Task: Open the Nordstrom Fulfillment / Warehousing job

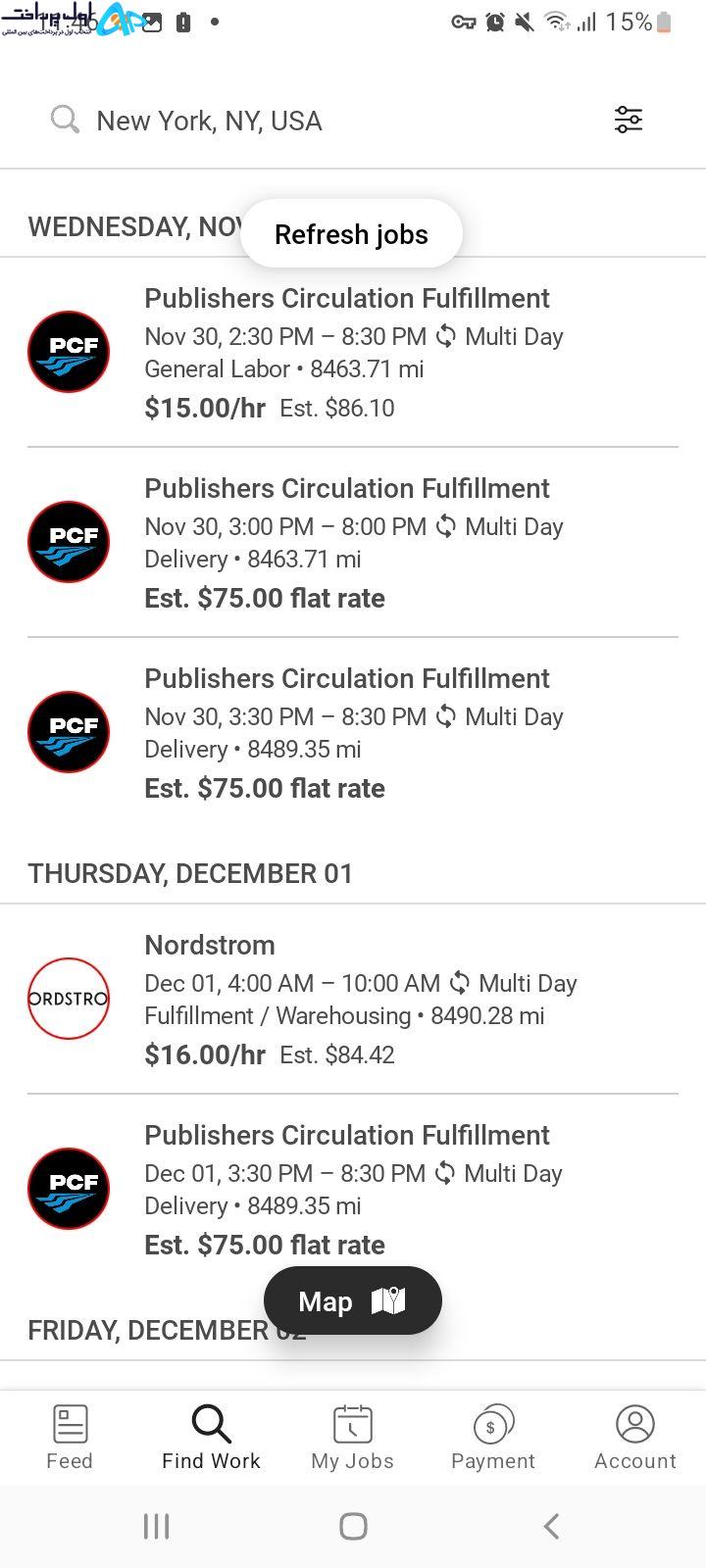Action: coord(353,1000)
